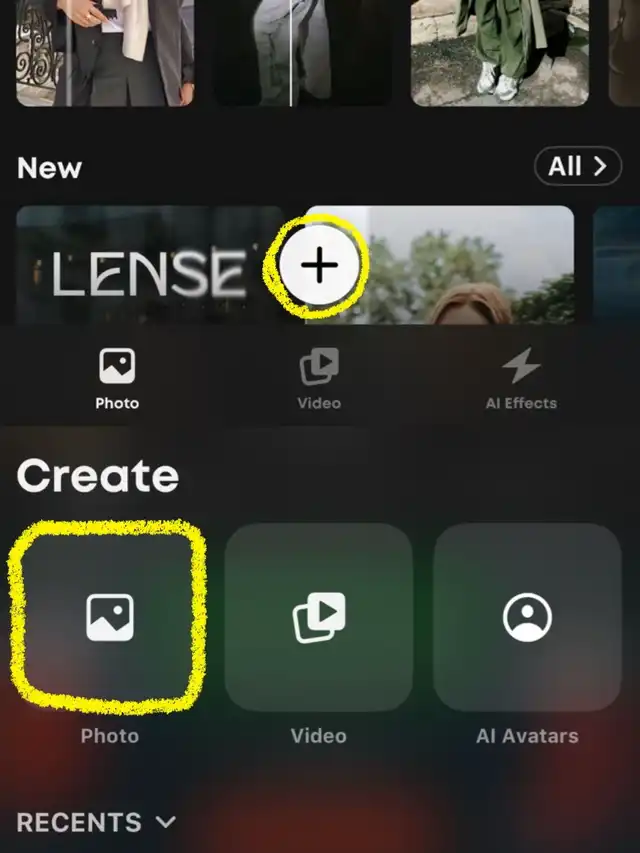Open AI Avatars creation
Viewport: 640px width, 853px height.
527,616
